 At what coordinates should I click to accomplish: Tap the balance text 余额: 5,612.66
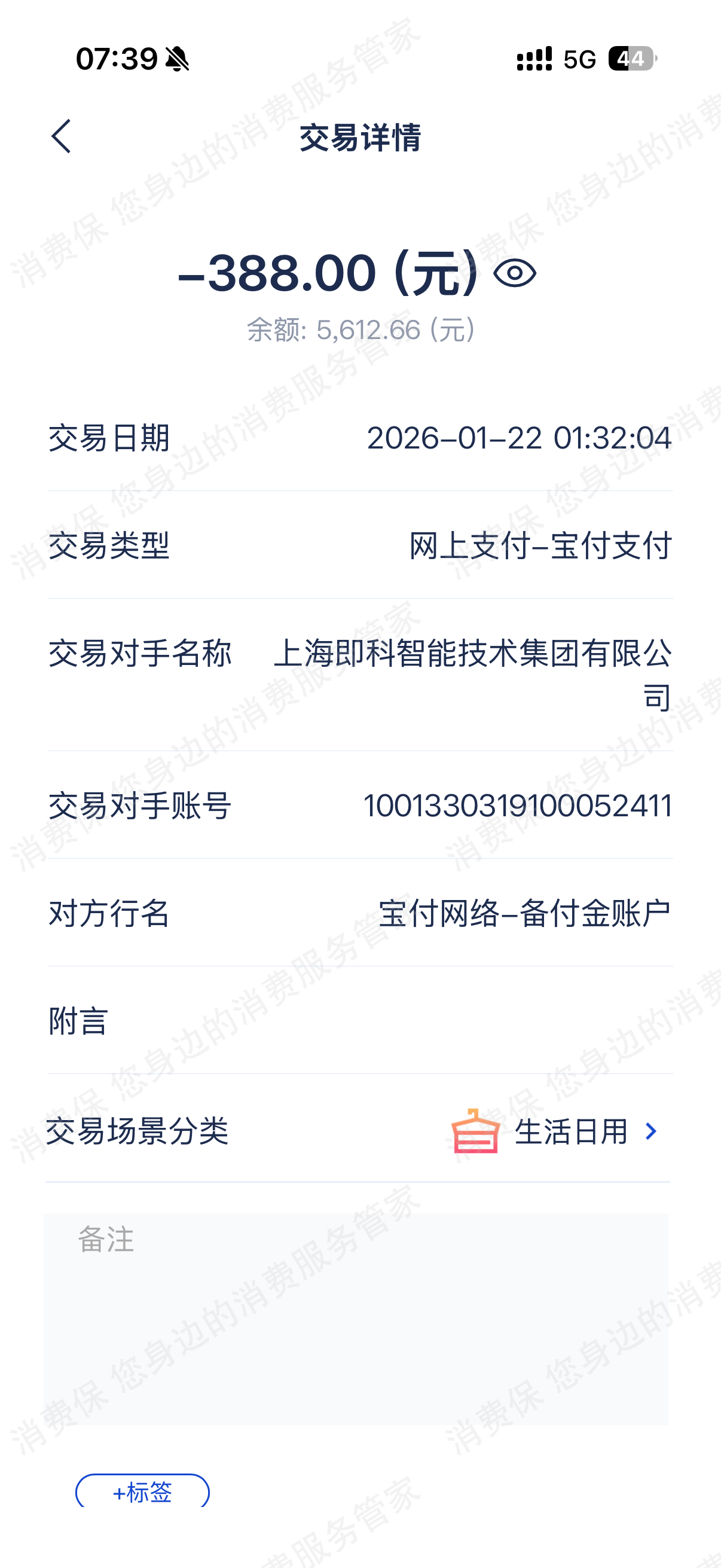tap(360, 329)
